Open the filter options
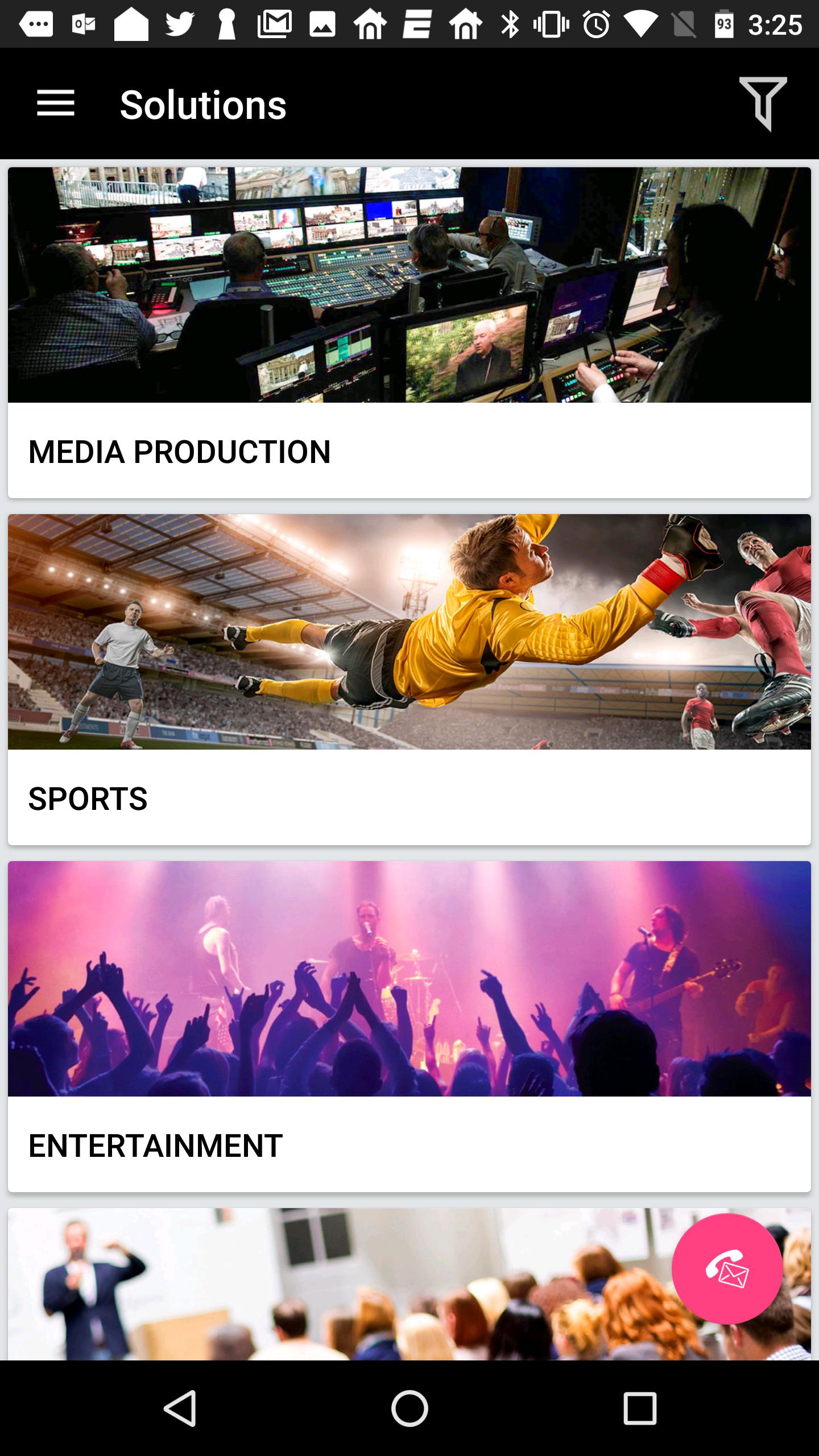 (x=763, y=104)
